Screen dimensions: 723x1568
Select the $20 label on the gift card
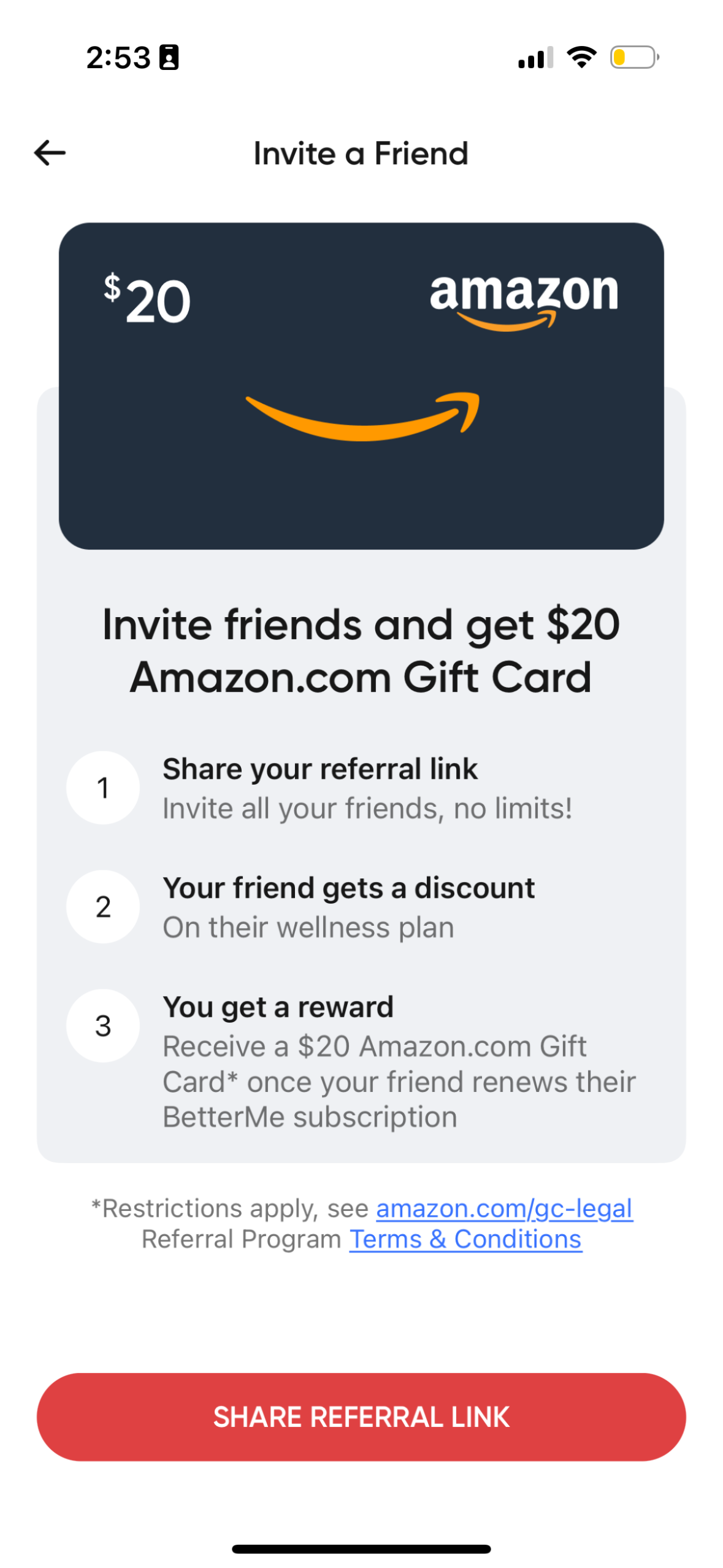147,299
